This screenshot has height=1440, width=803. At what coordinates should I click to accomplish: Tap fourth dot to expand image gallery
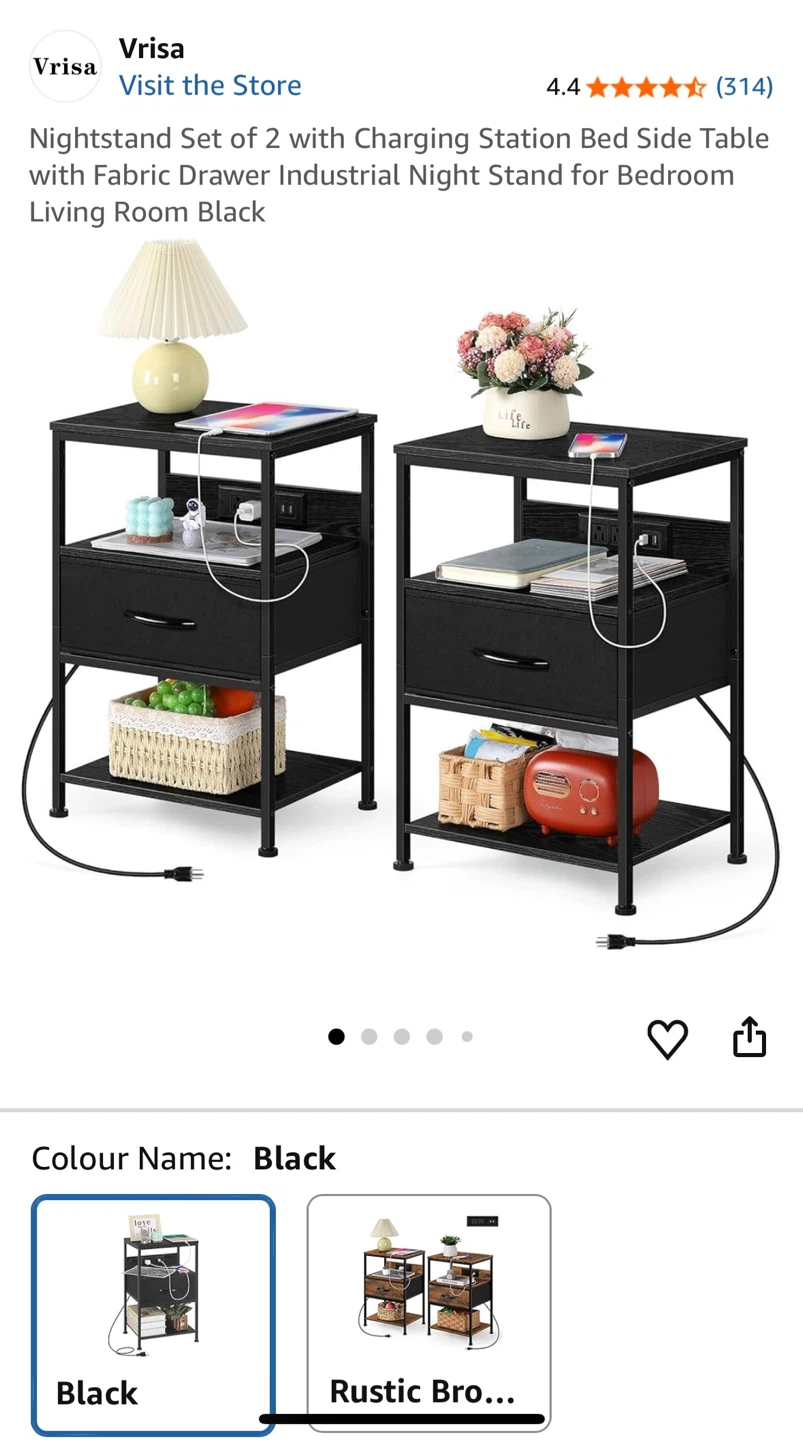(434, 1037)
